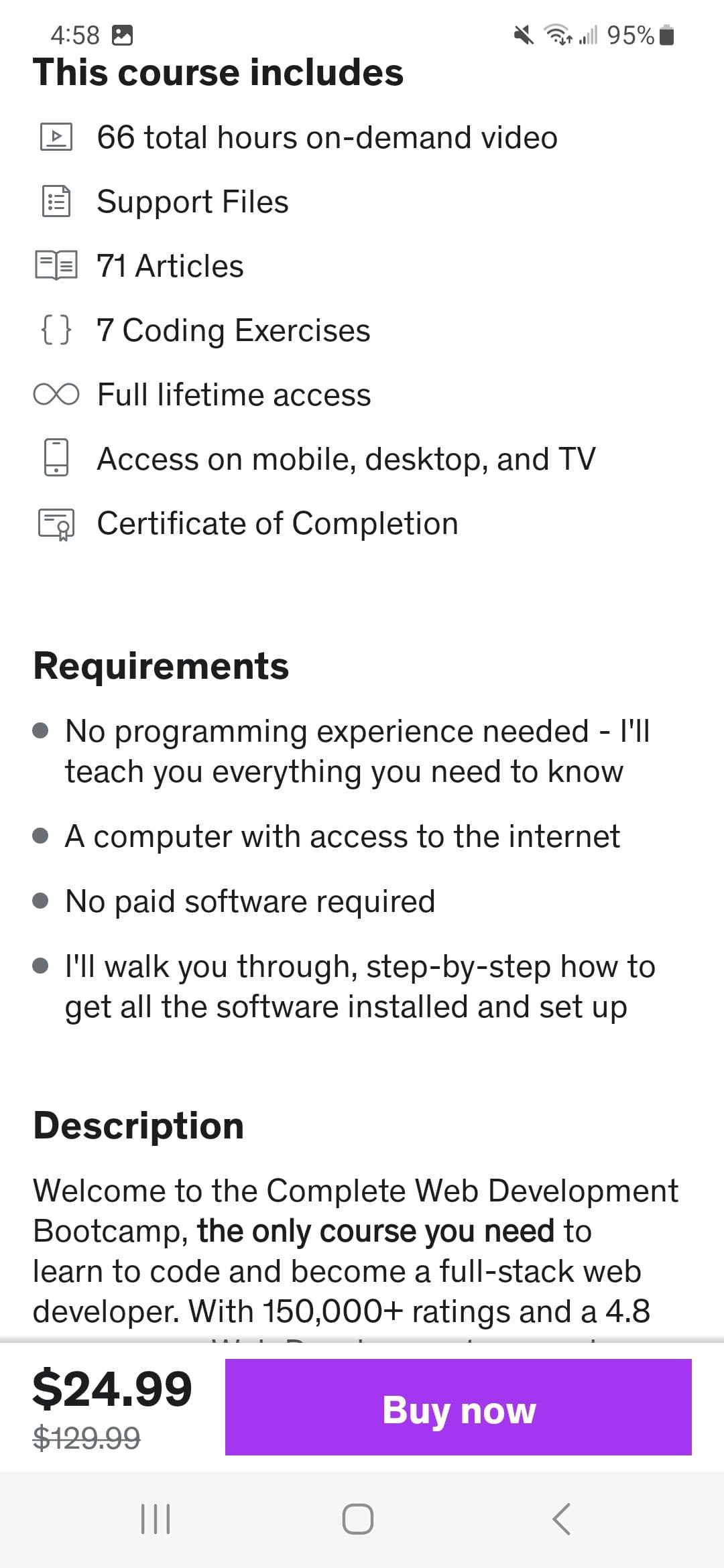Open the Recents navigation button

156,1520
